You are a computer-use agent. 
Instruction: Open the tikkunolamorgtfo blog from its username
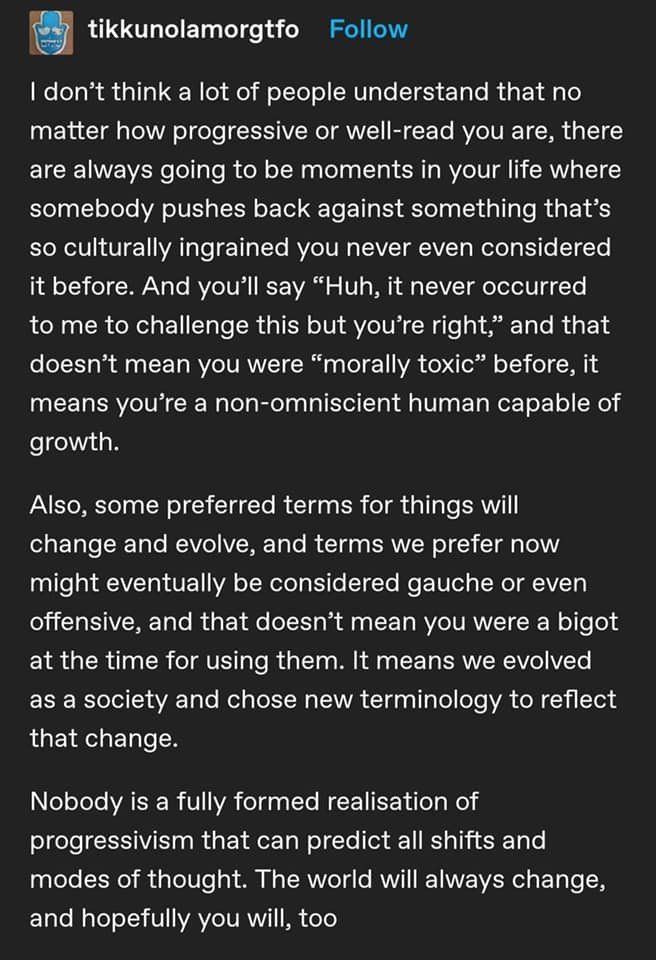click(x=193, y=30)
